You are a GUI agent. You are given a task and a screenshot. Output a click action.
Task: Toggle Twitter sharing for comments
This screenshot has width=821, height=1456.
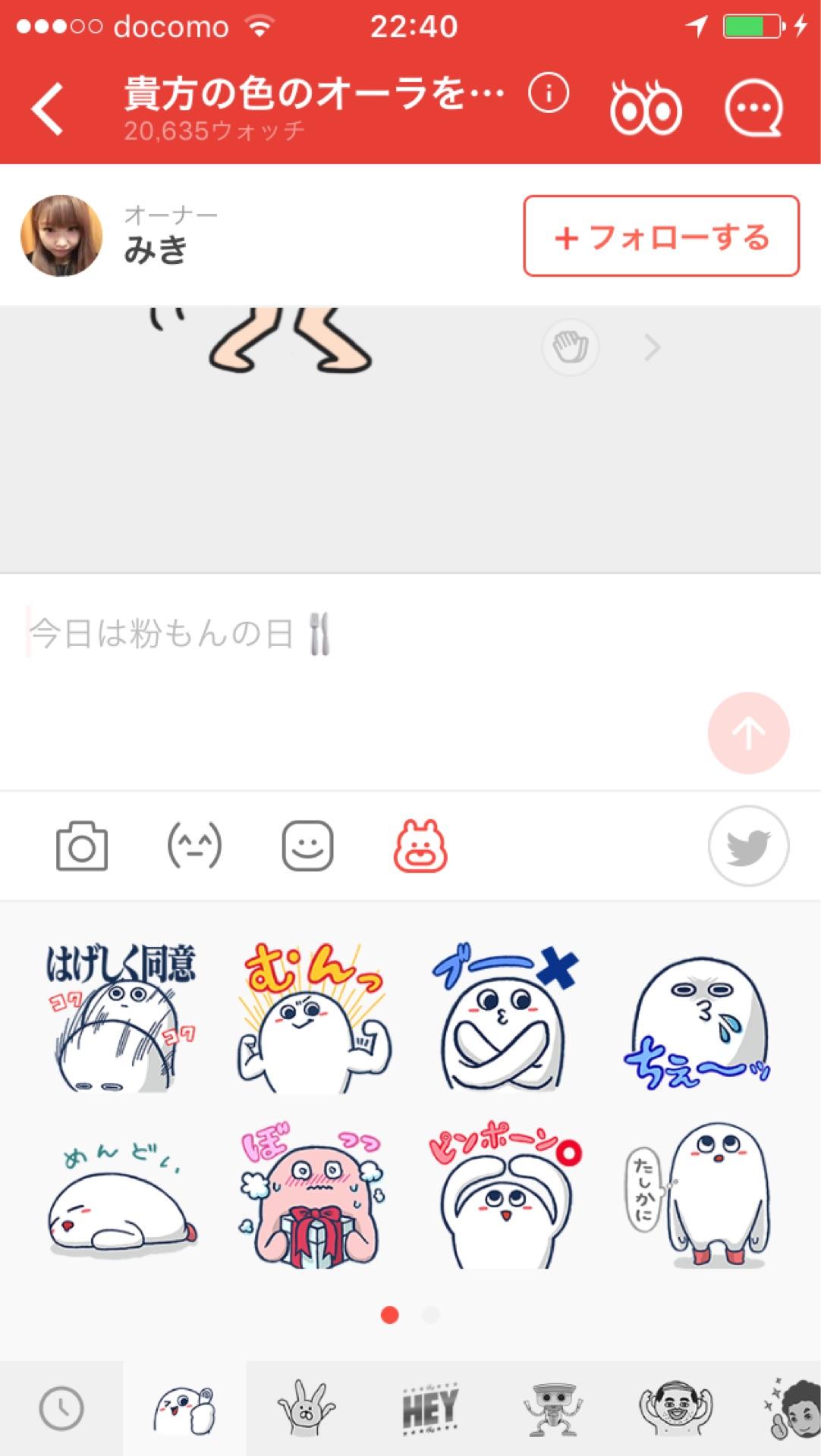coord(748,847)
